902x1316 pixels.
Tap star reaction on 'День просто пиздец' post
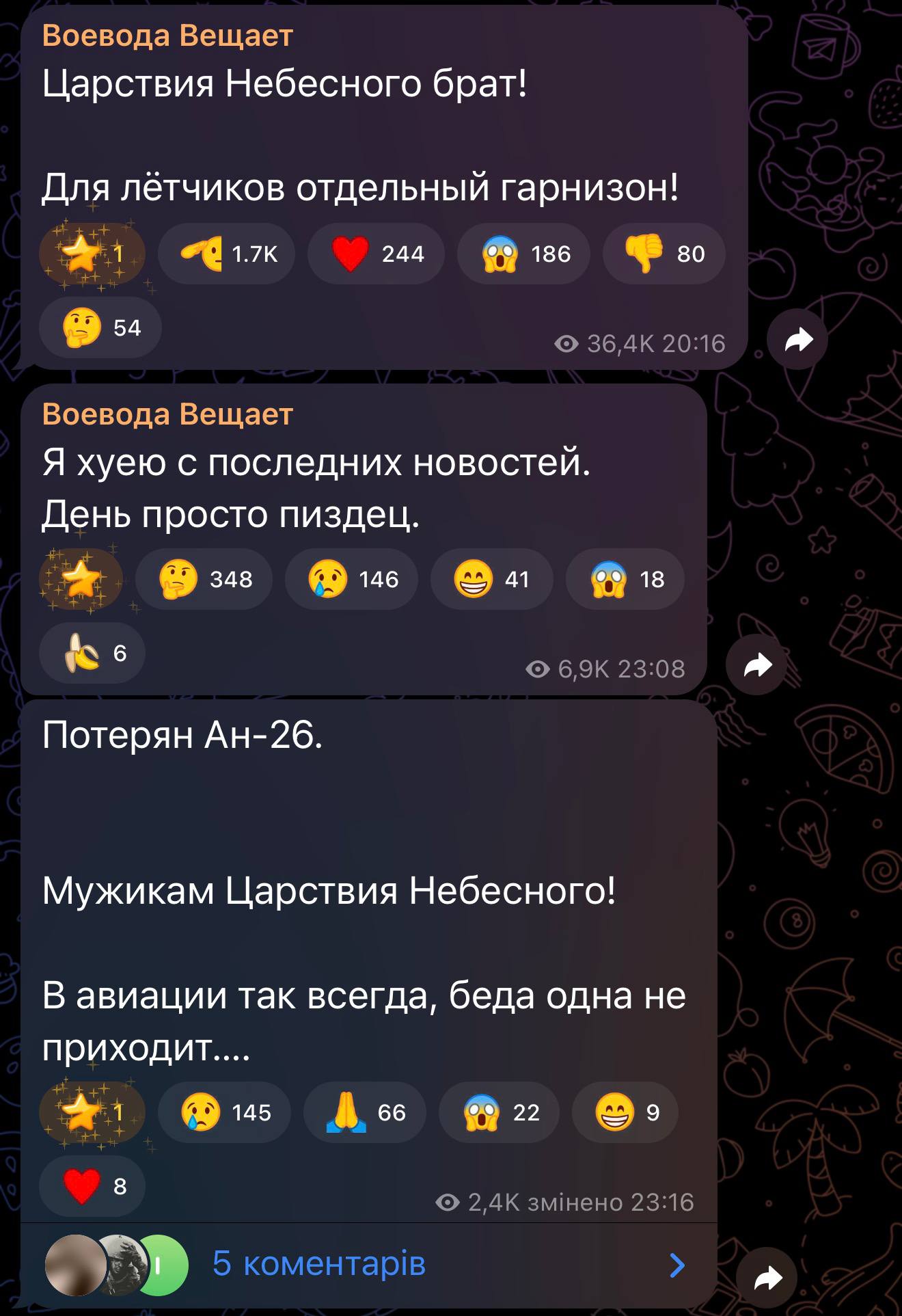click(81, 579)
